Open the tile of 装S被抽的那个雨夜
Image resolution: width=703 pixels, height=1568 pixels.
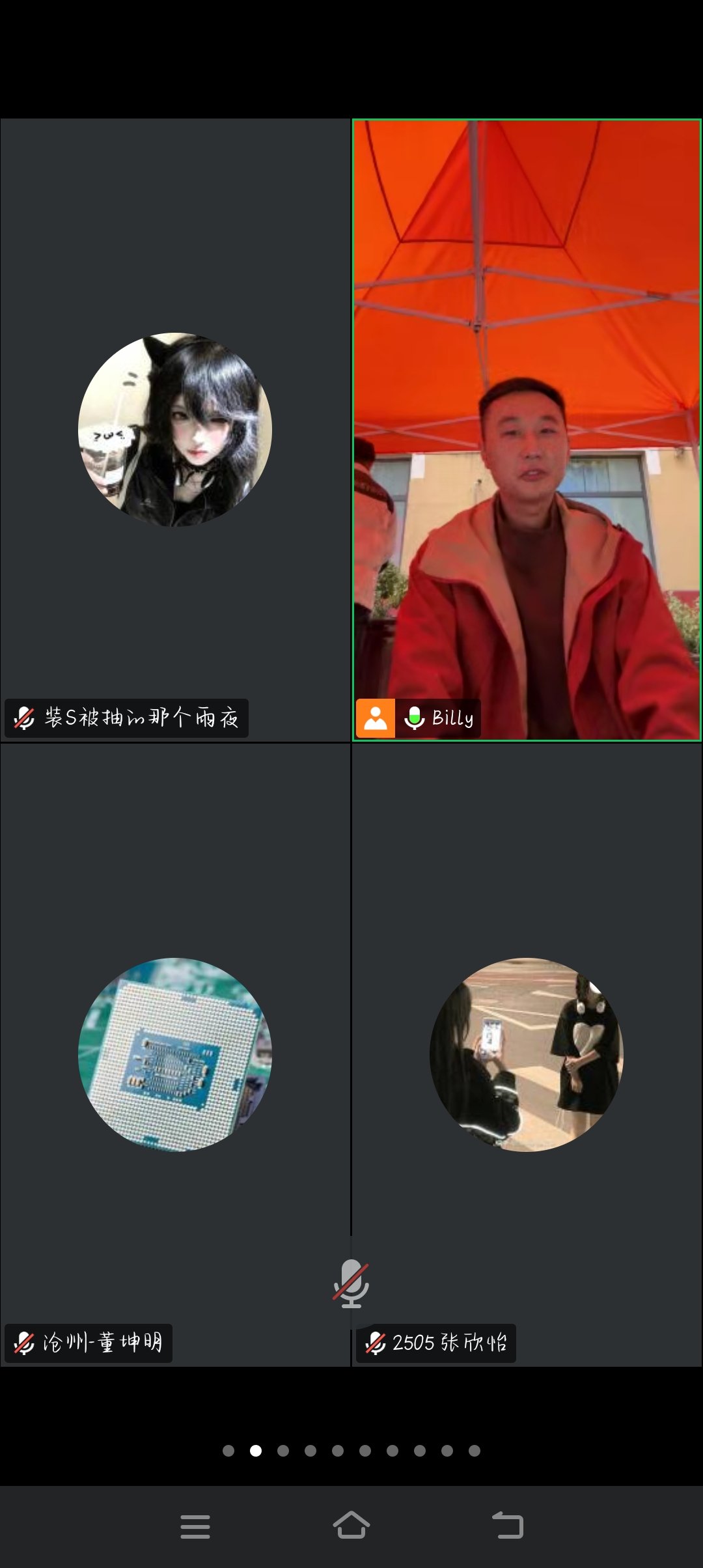pos(175,430)
